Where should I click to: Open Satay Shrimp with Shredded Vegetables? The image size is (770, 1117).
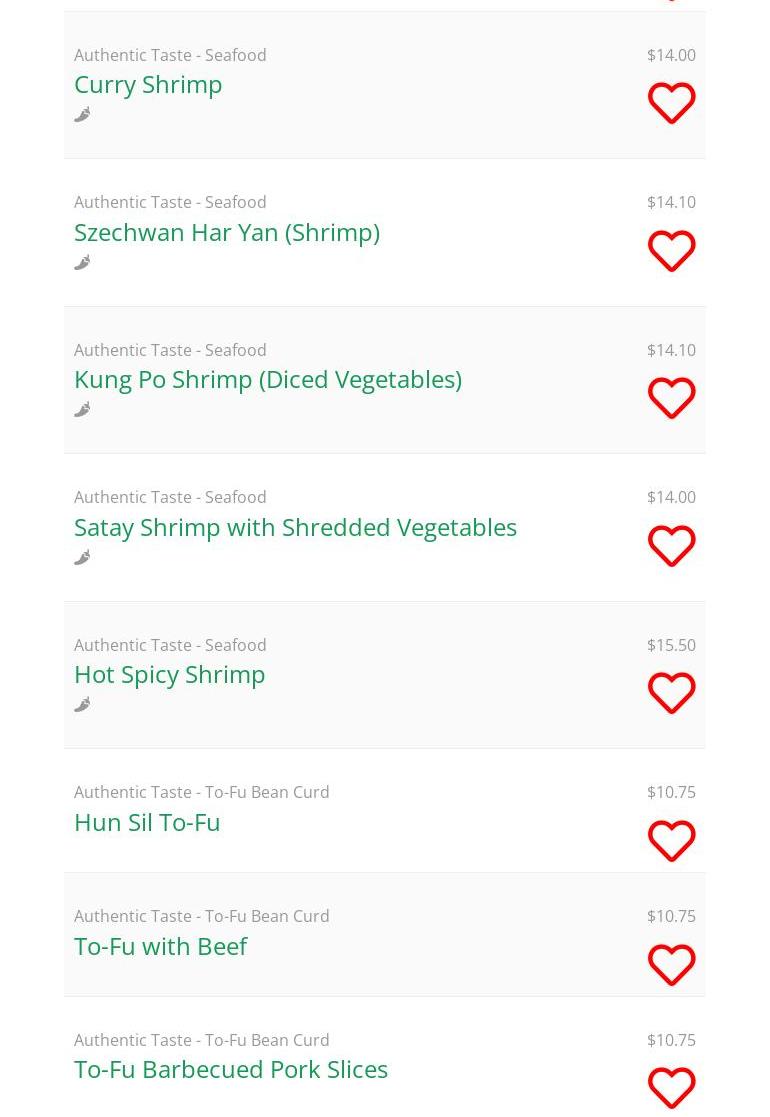[x=295, y=527]
